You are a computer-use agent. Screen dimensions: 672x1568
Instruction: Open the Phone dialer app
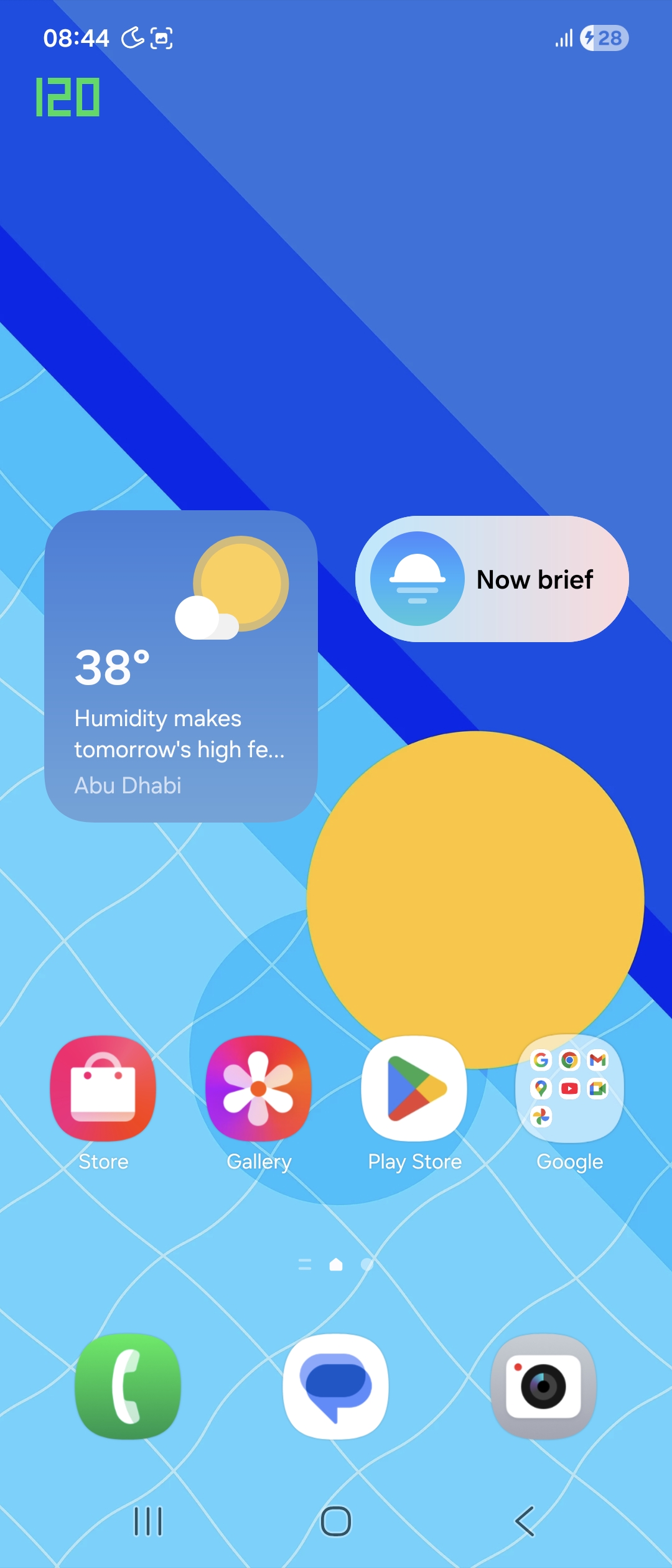click(128, 1386)
